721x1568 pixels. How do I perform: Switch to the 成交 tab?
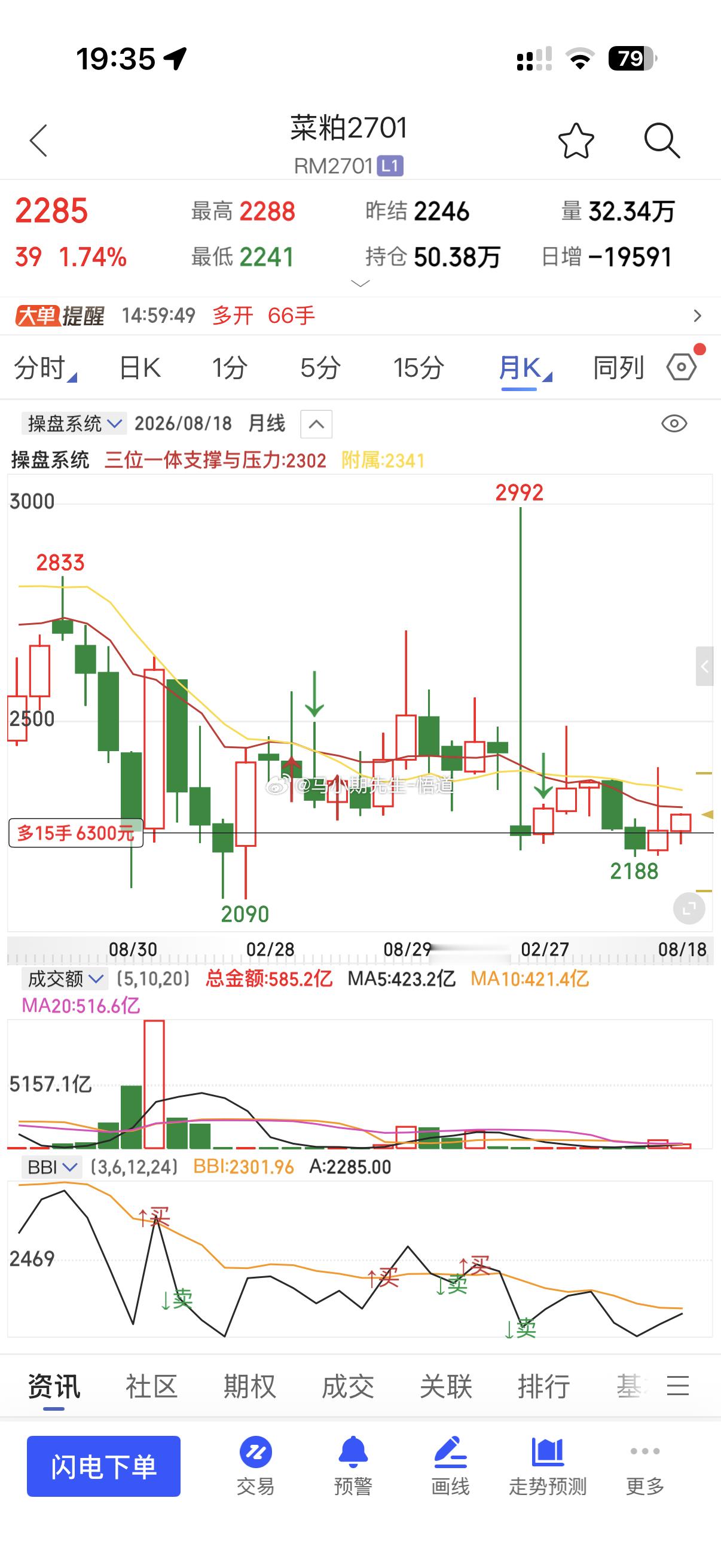point(347,1387)
